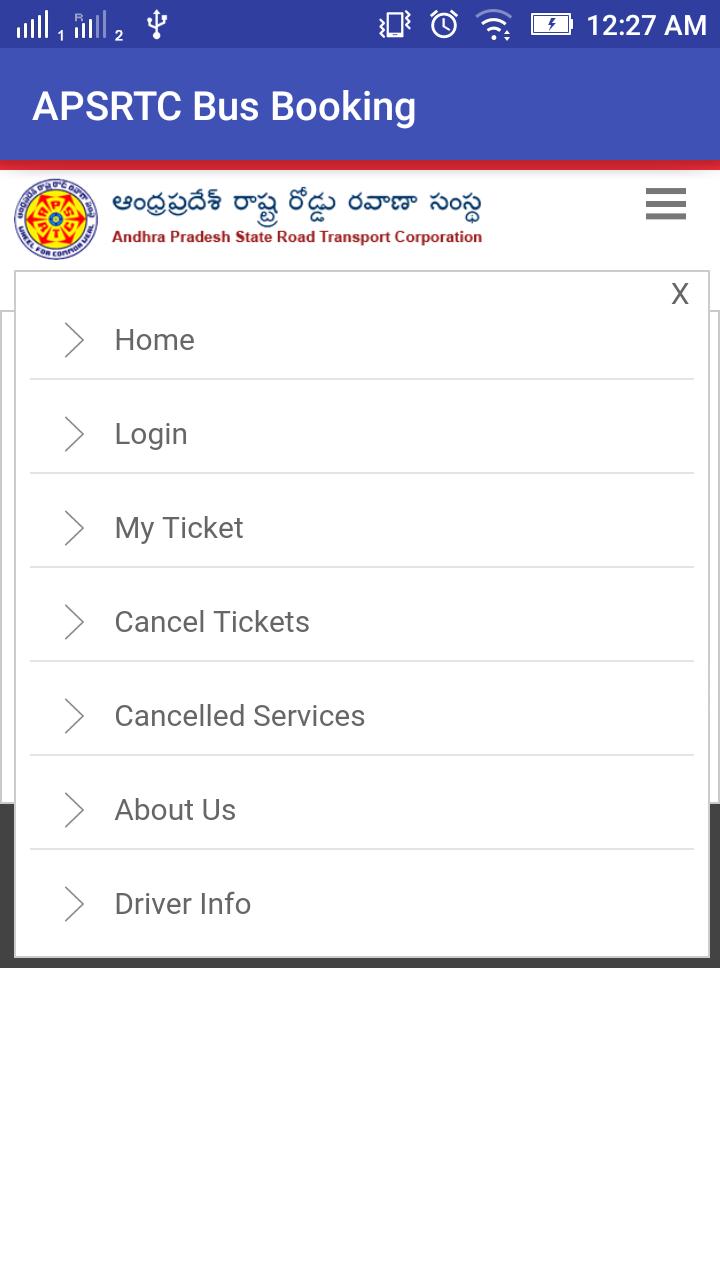Tap the 12:27 AM clock display
Screen dimensions: 720x1280
(x=648, y=25)
